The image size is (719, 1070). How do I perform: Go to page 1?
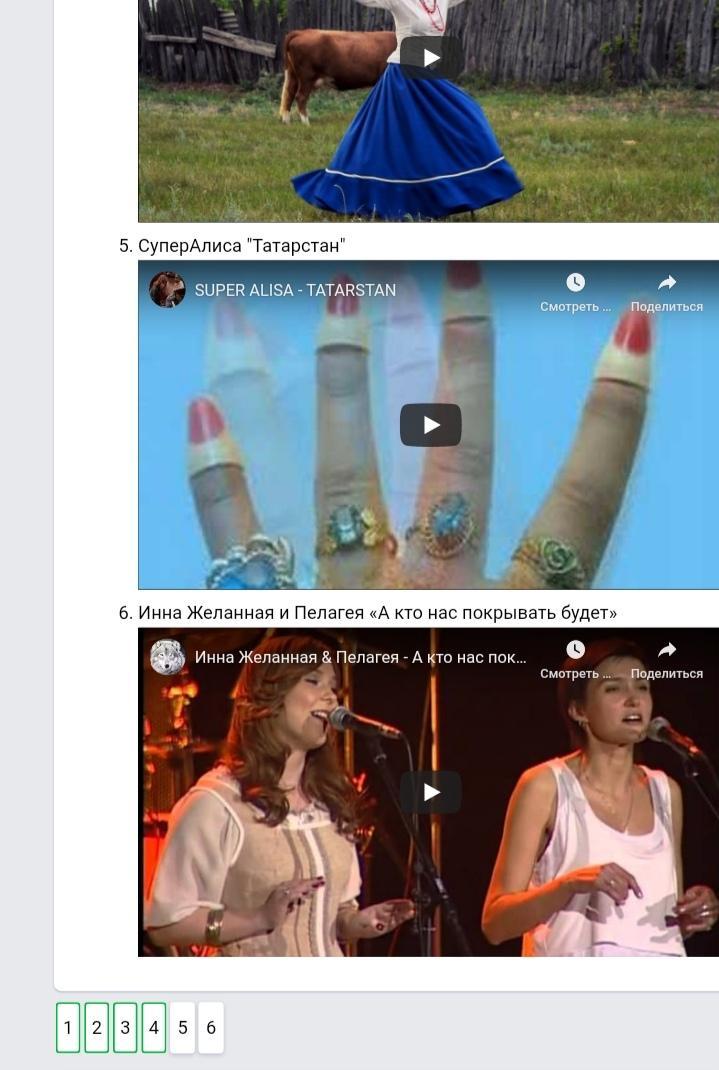coord(68,1027)
